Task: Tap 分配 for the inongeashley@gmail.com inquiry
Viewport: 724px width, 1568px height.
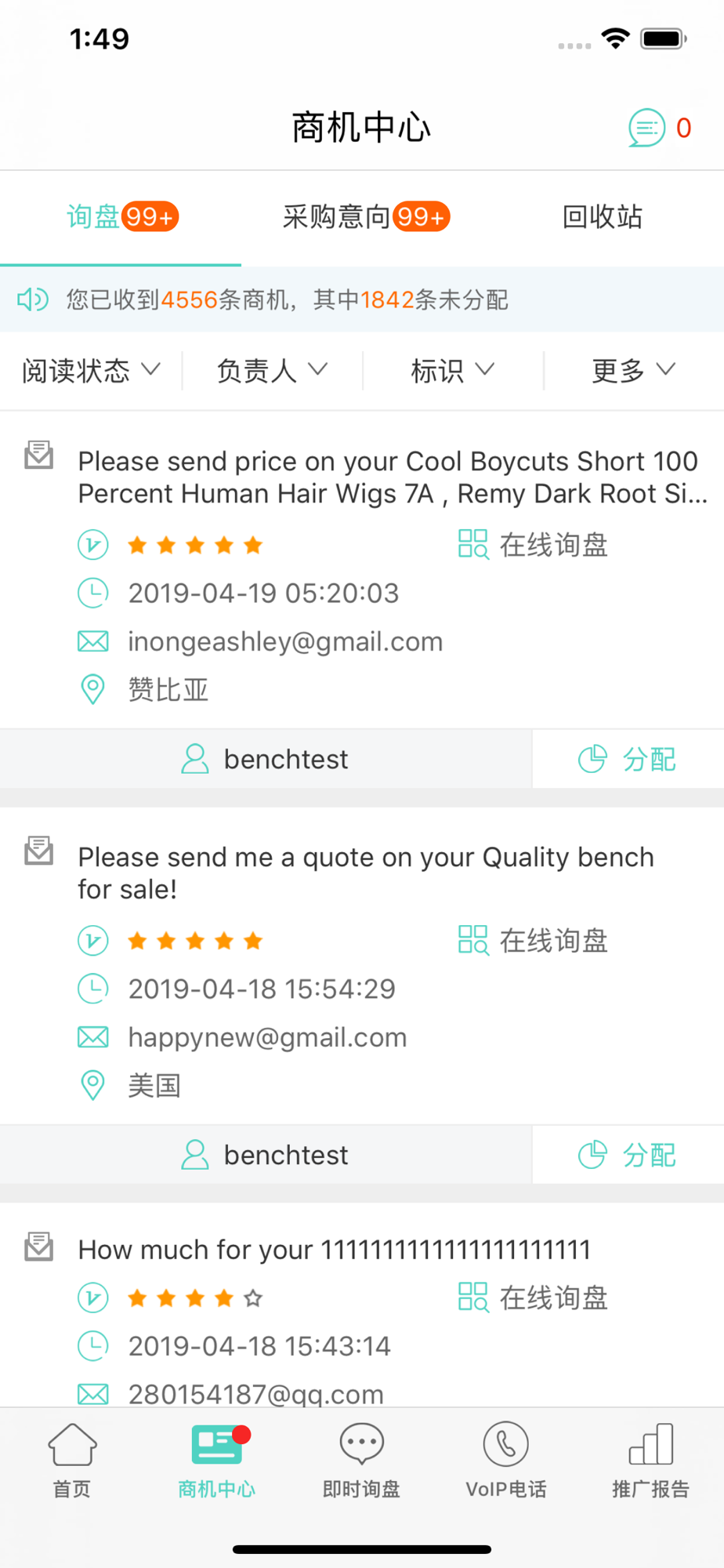Action: 628,759
